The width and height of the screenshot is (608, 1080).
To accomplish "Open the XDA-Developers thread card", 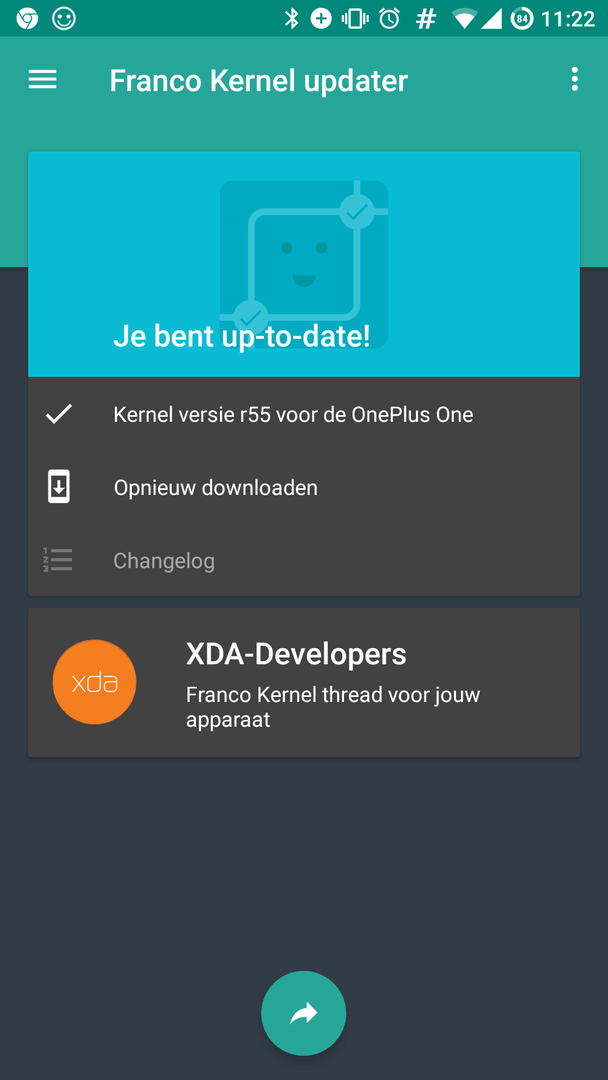I will click(304, 682).
